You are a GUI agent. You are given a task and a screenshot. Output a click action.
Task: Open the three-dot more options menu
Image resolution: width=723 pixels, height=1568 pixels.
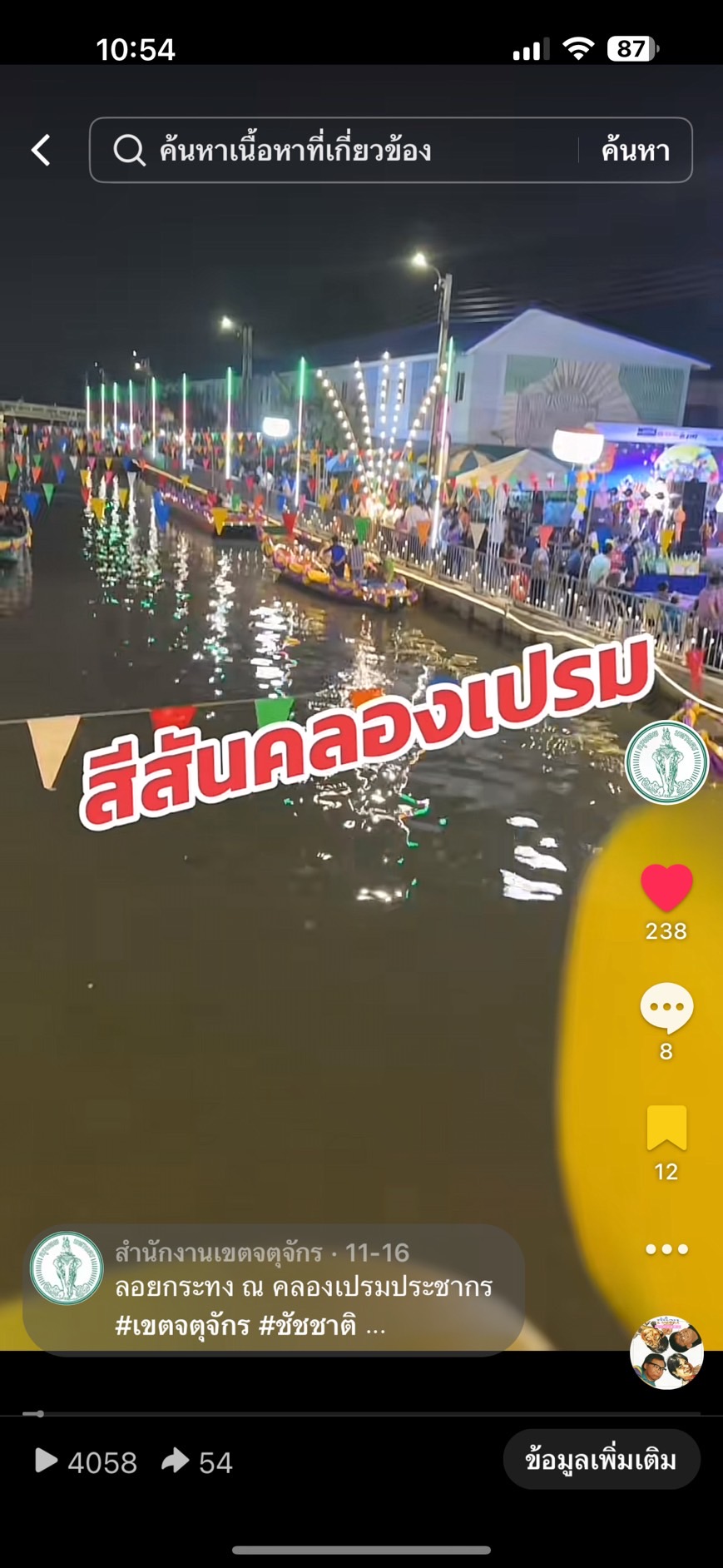click(666, 1248)
